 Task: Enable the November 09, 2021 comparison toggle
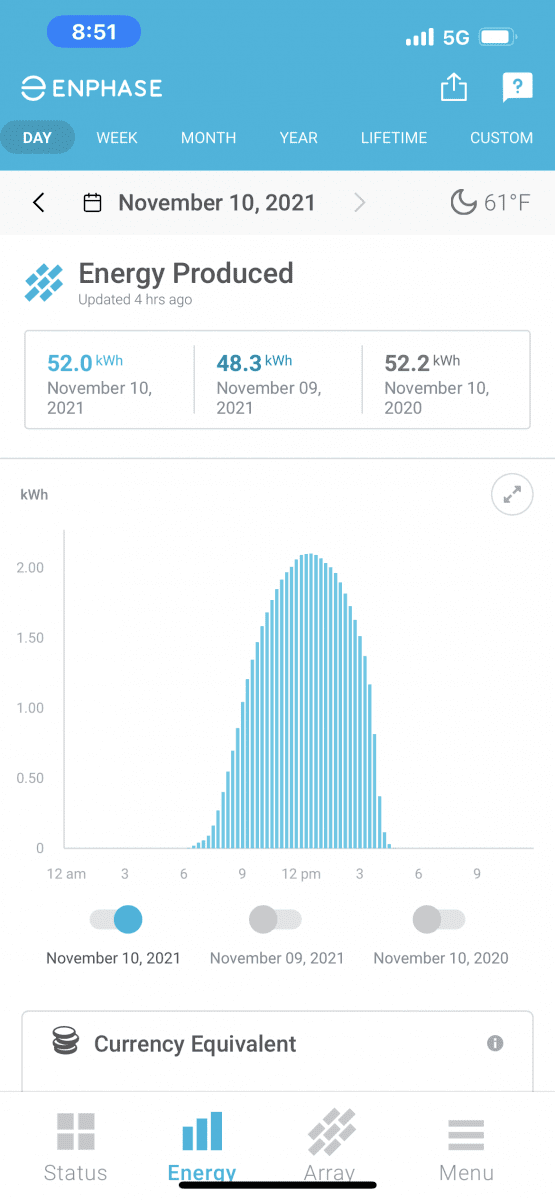(x=275, y=919)
